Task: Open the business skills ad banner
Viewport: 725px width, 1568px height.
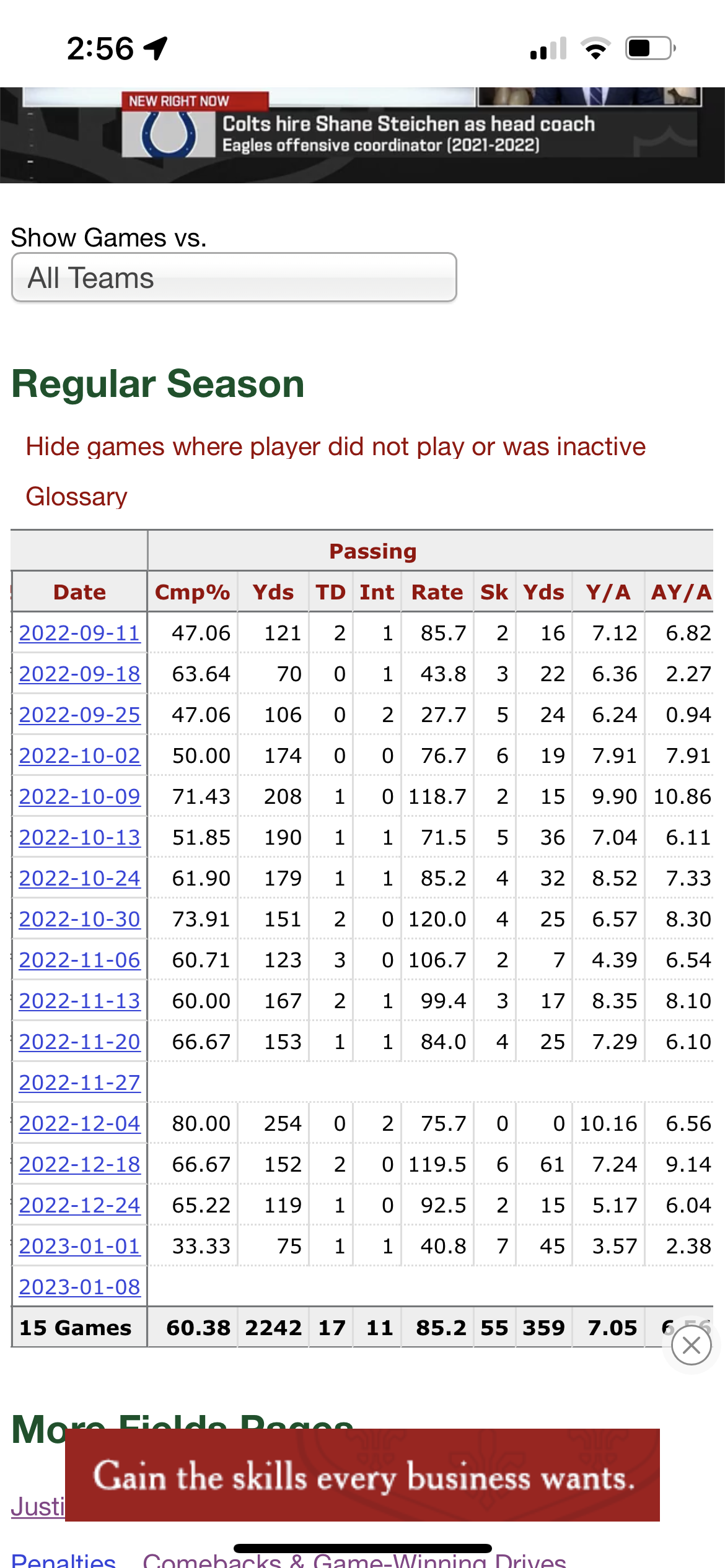Action: pos(362,1475)
